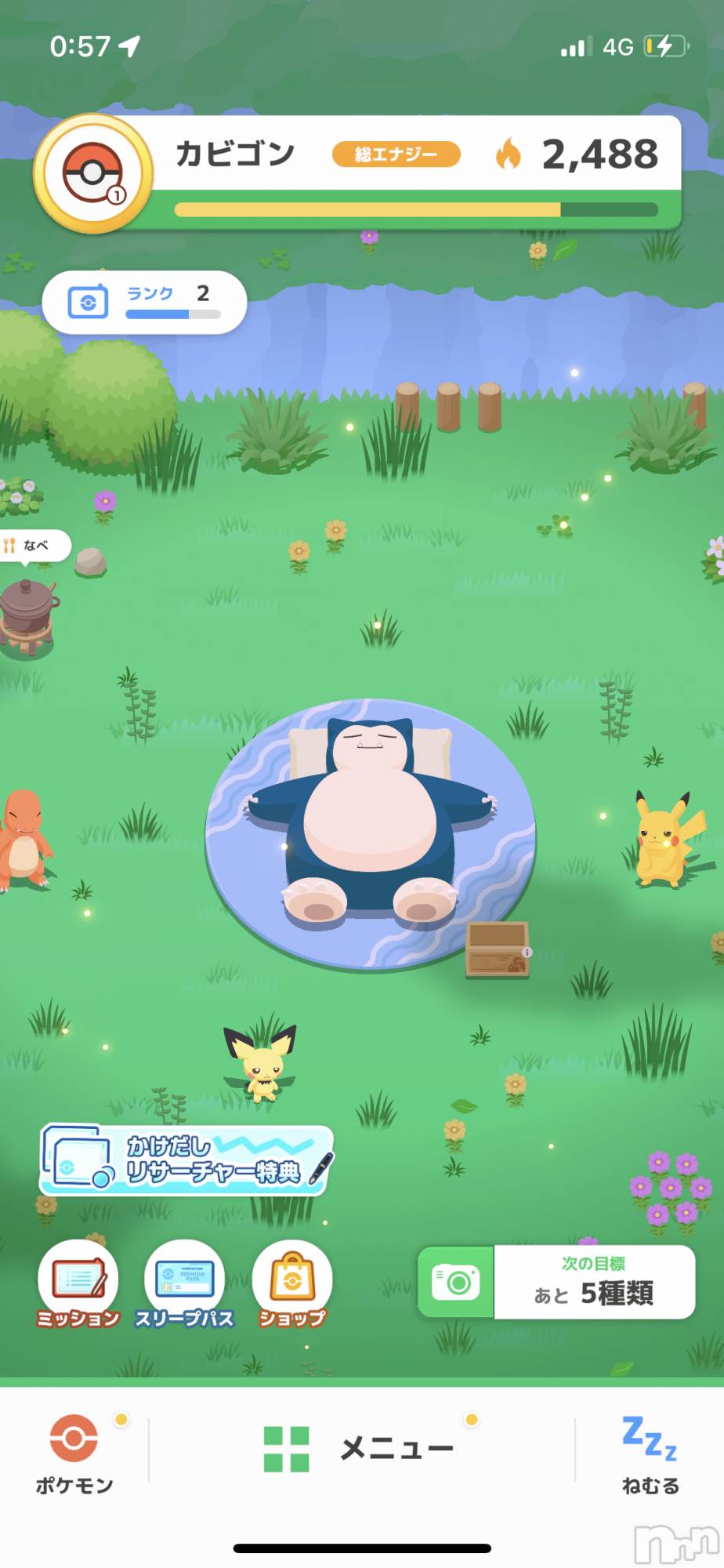This screenshot has width=724, height=1568.
Task: Open the wooden box near Snorlax
Action: pos(497,949)
